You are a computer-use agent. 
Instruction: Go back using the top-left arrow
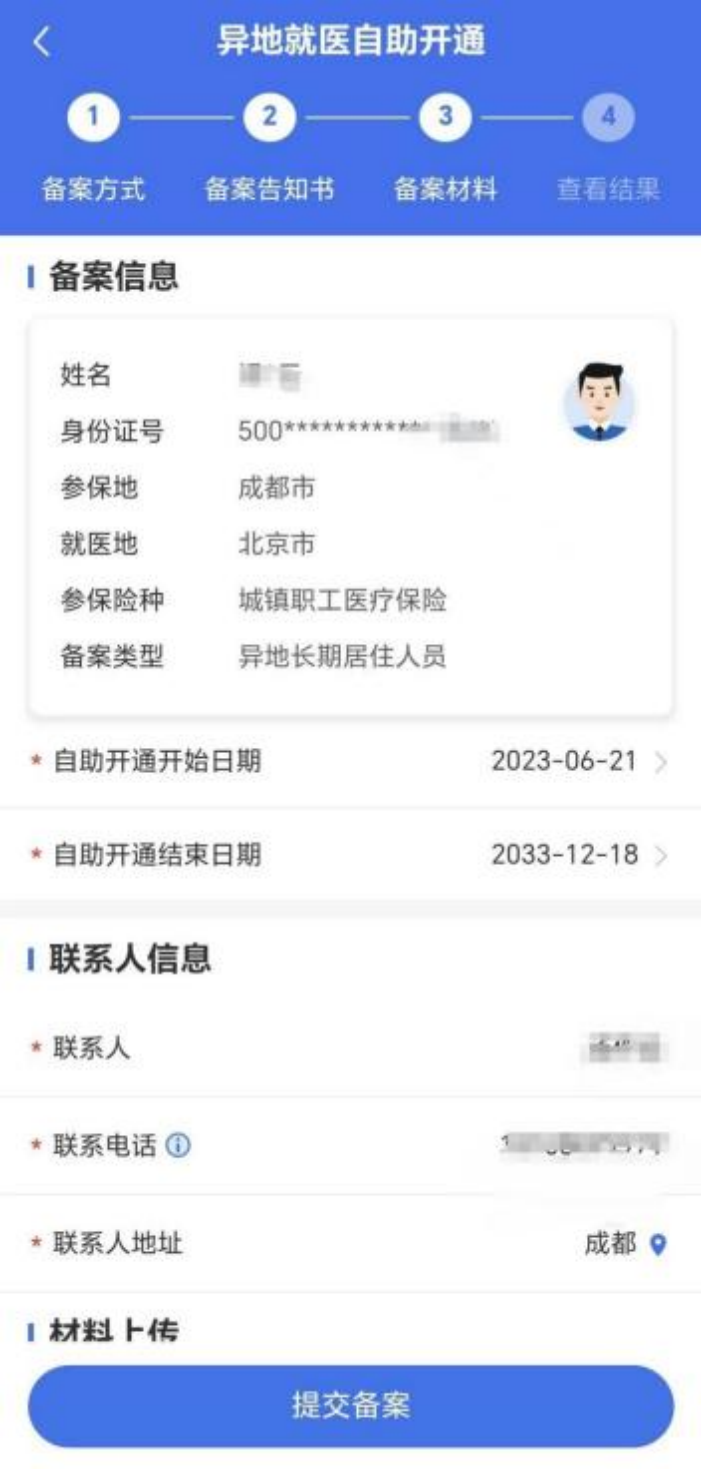click(x=41, y=43)
